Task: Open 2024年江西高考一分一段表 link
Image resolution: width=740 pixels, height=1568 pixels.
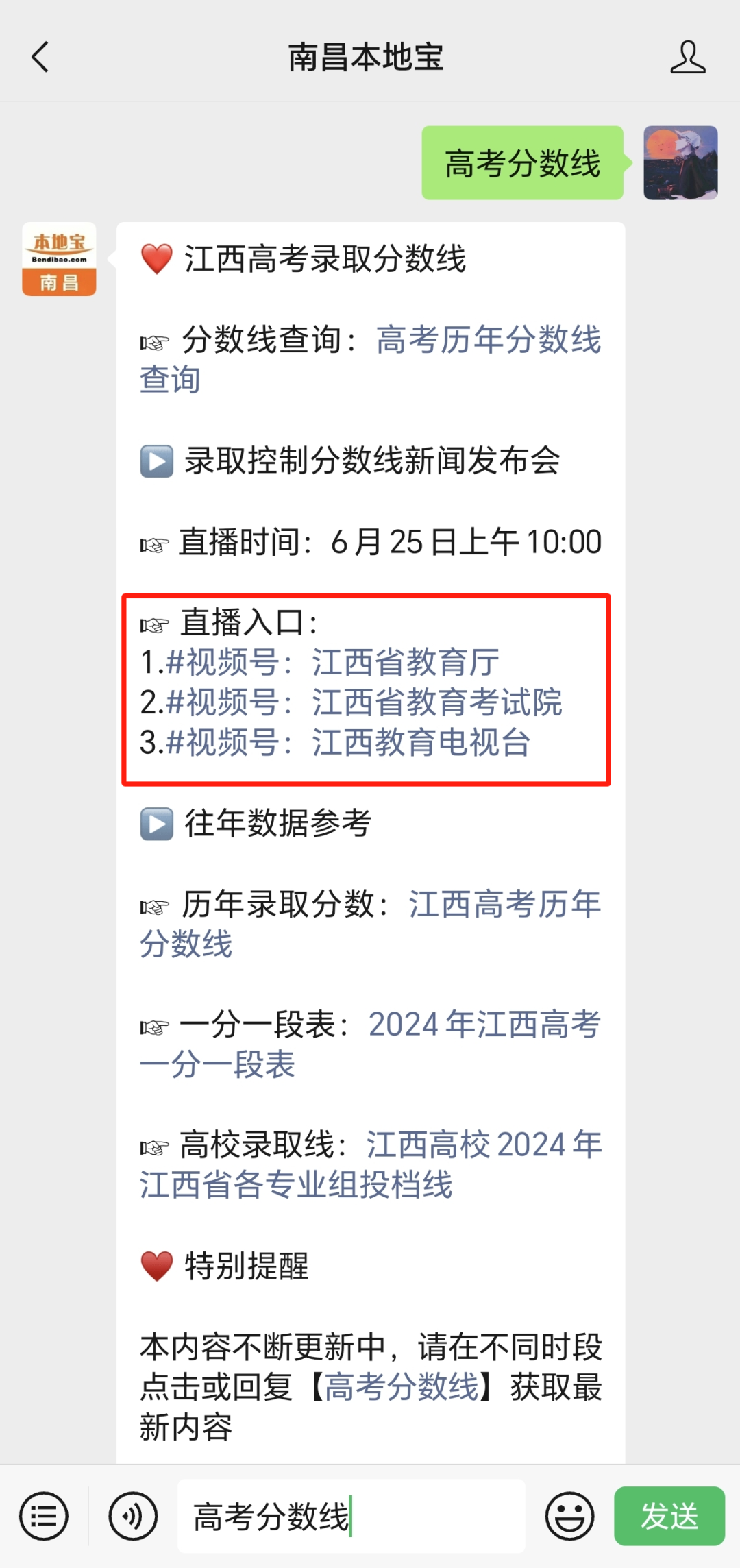Action: [x=484, y=1025]
